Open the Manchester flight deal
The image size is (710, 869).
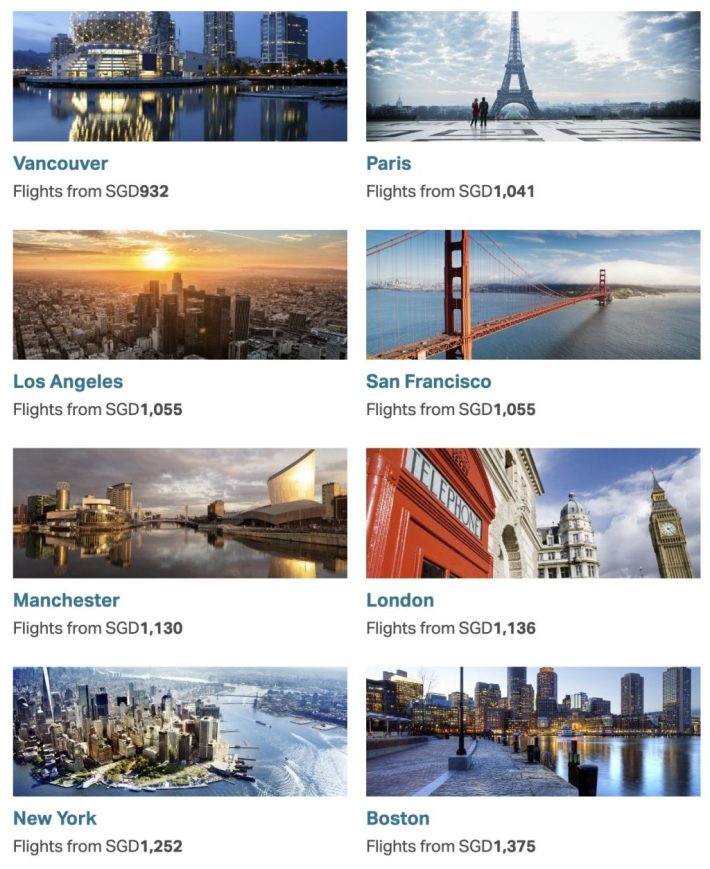180,513
